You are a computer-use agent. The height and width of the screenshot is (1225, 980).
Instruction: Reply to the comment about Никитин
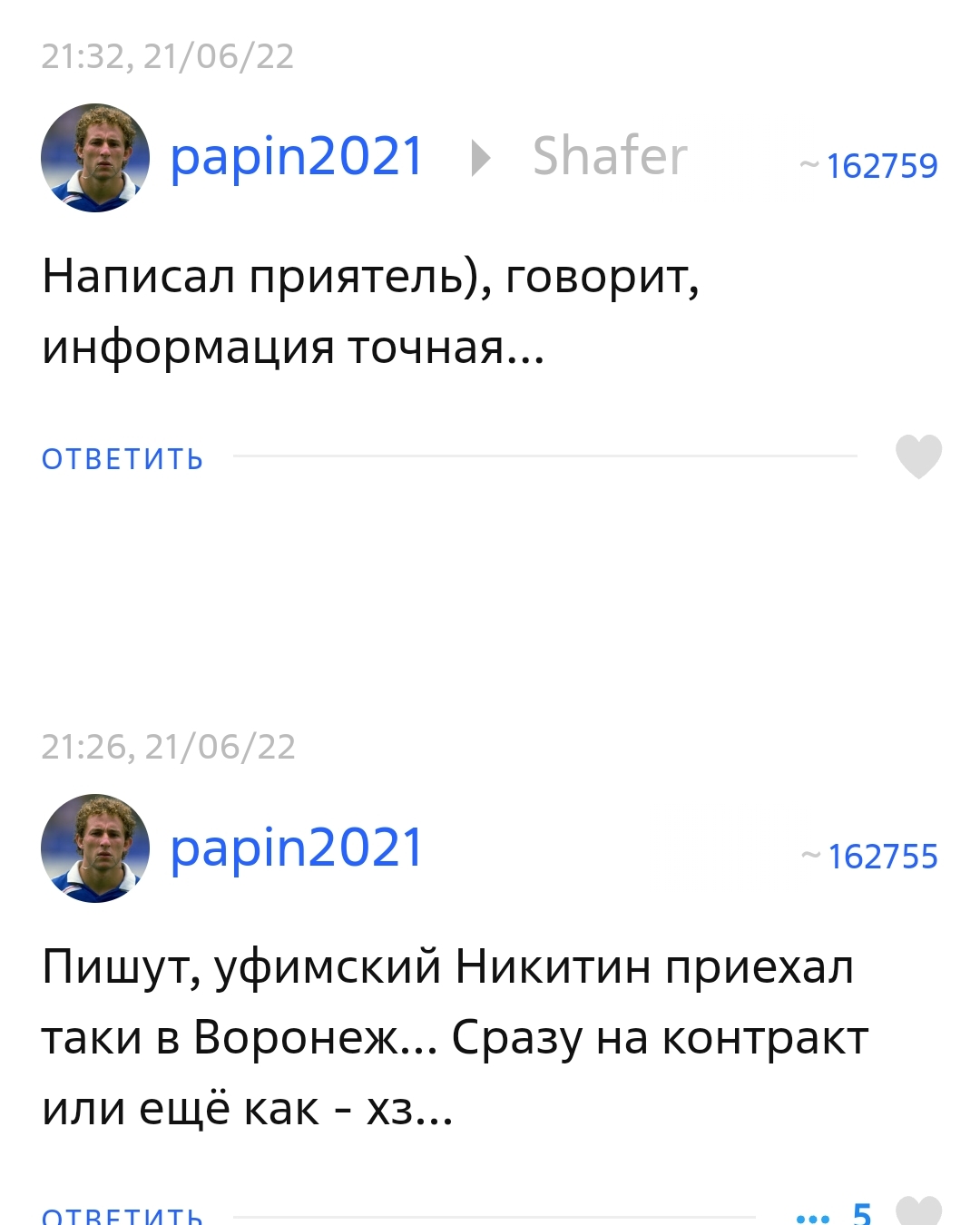pyautogui.click(x=122, y=1215)
